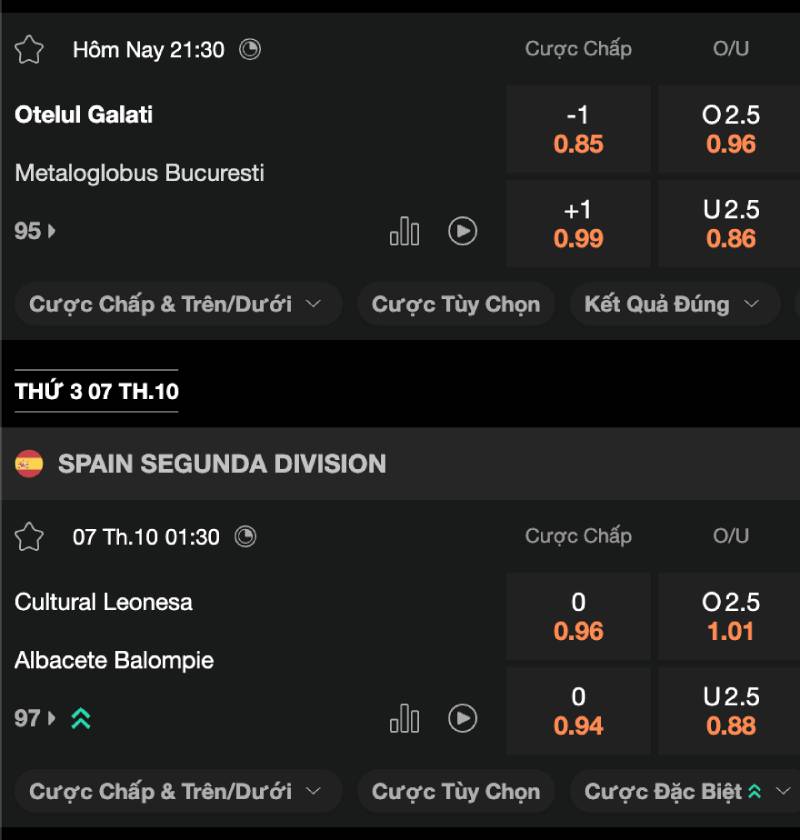
Task: Bet Under 2.5 at 0.88
Action: (730, 711)
